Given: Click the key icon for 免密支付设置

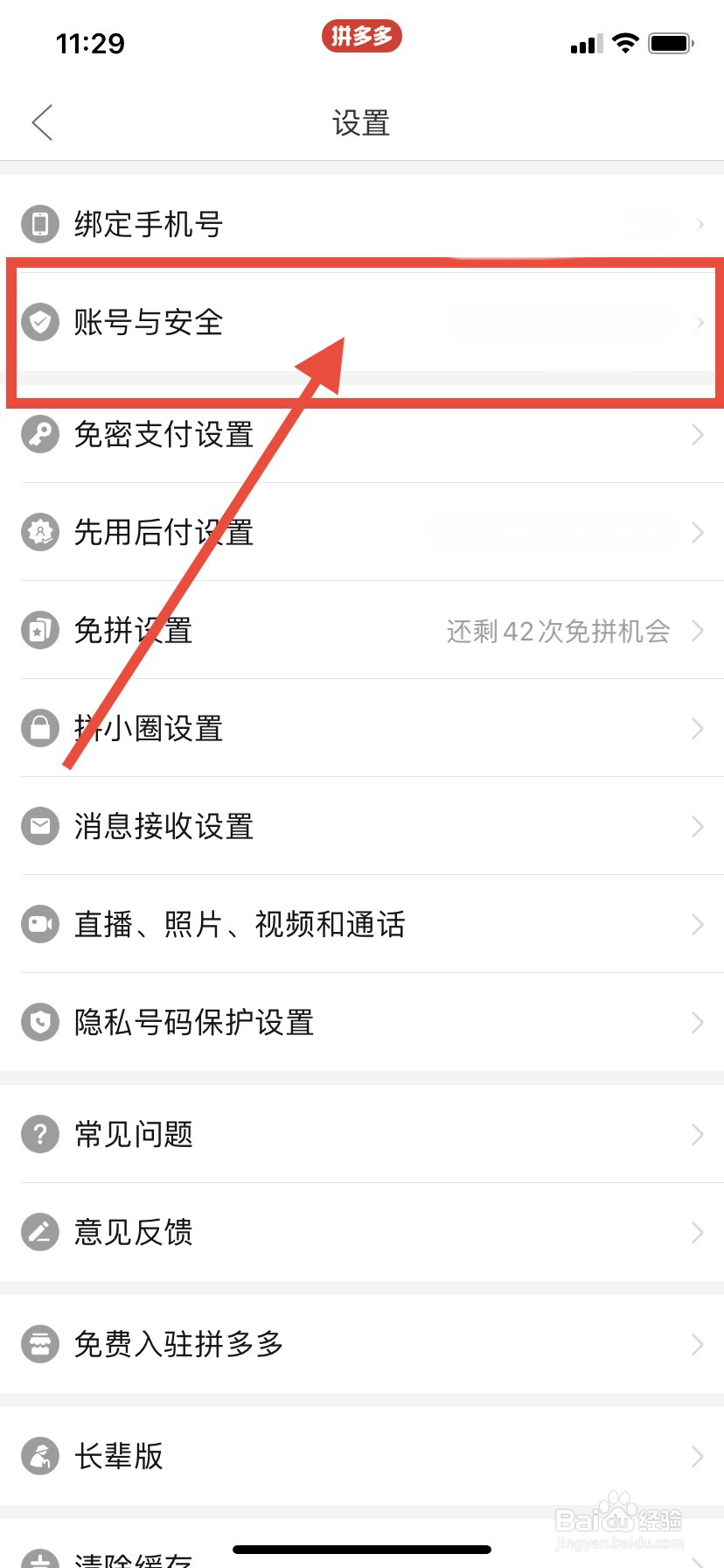Looking at the screenshot, I should [39, 434].
